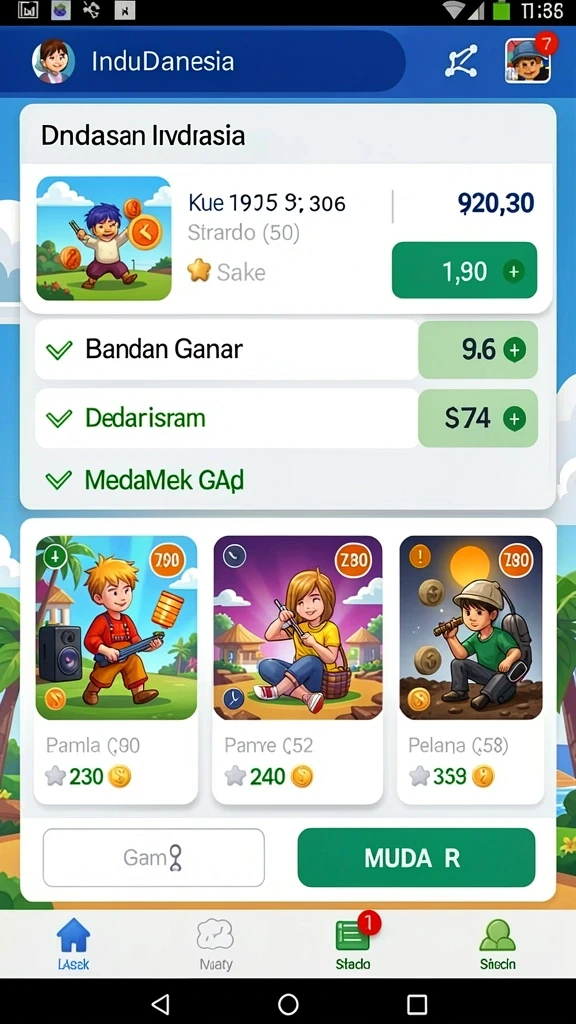The height and width of the screenshot is (1024, 576).
Task: Add the 9.6 reward for Bandan Ganar
Action: [478, 350]
